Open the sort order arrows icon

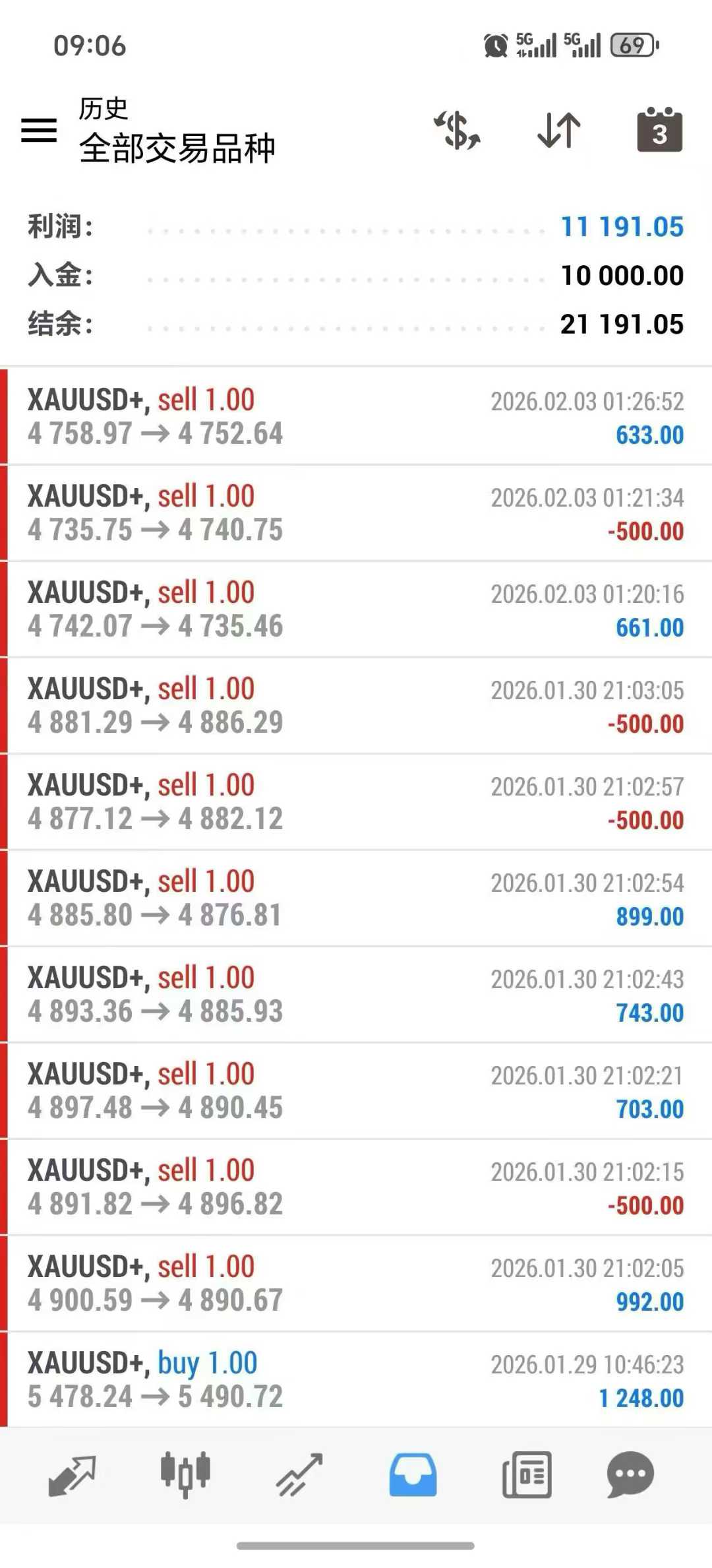(x=558, y=130)
